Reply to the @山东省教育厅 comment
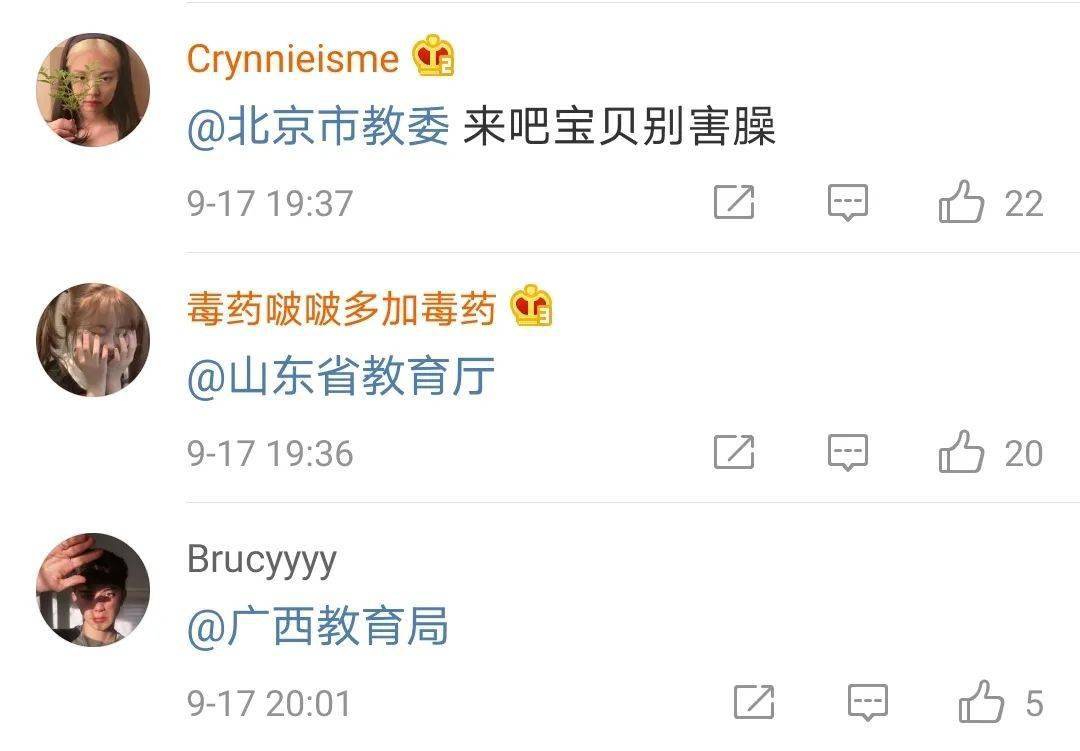The image size is (1080, 751). [848, 453]
